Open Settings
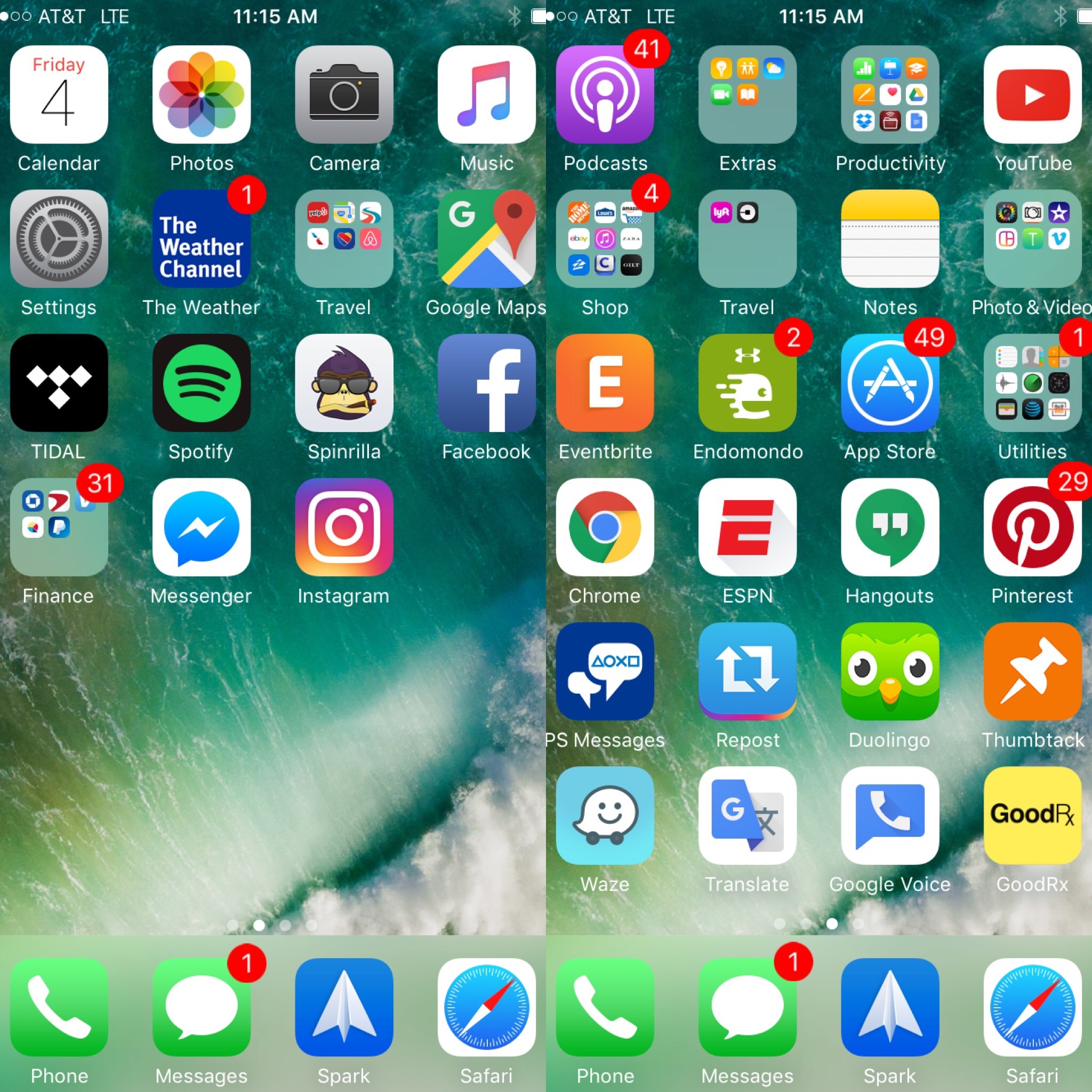This screenshot has height=1092, width=1092. pyautogui.click(x=59, y=238)
